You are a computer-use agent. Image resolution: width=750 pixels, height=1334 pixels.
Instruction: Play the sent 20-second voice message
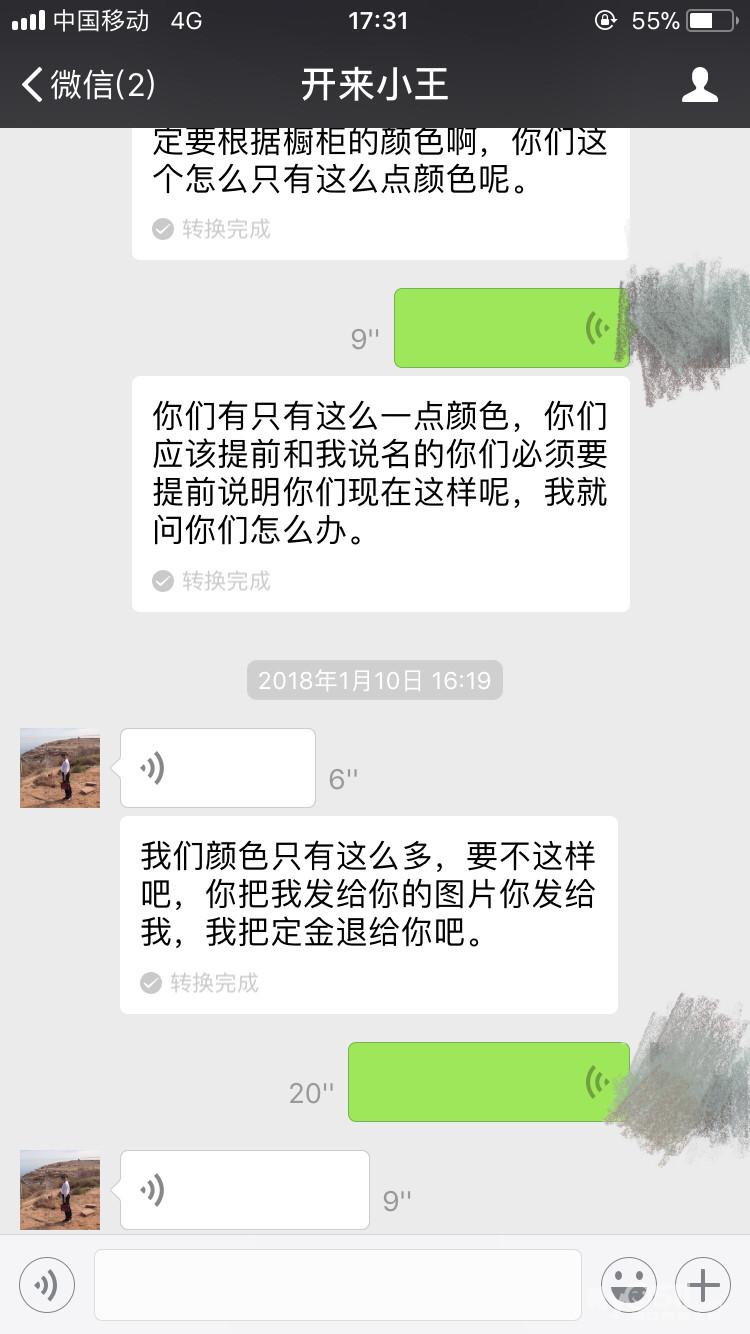tap(488, 1081)
